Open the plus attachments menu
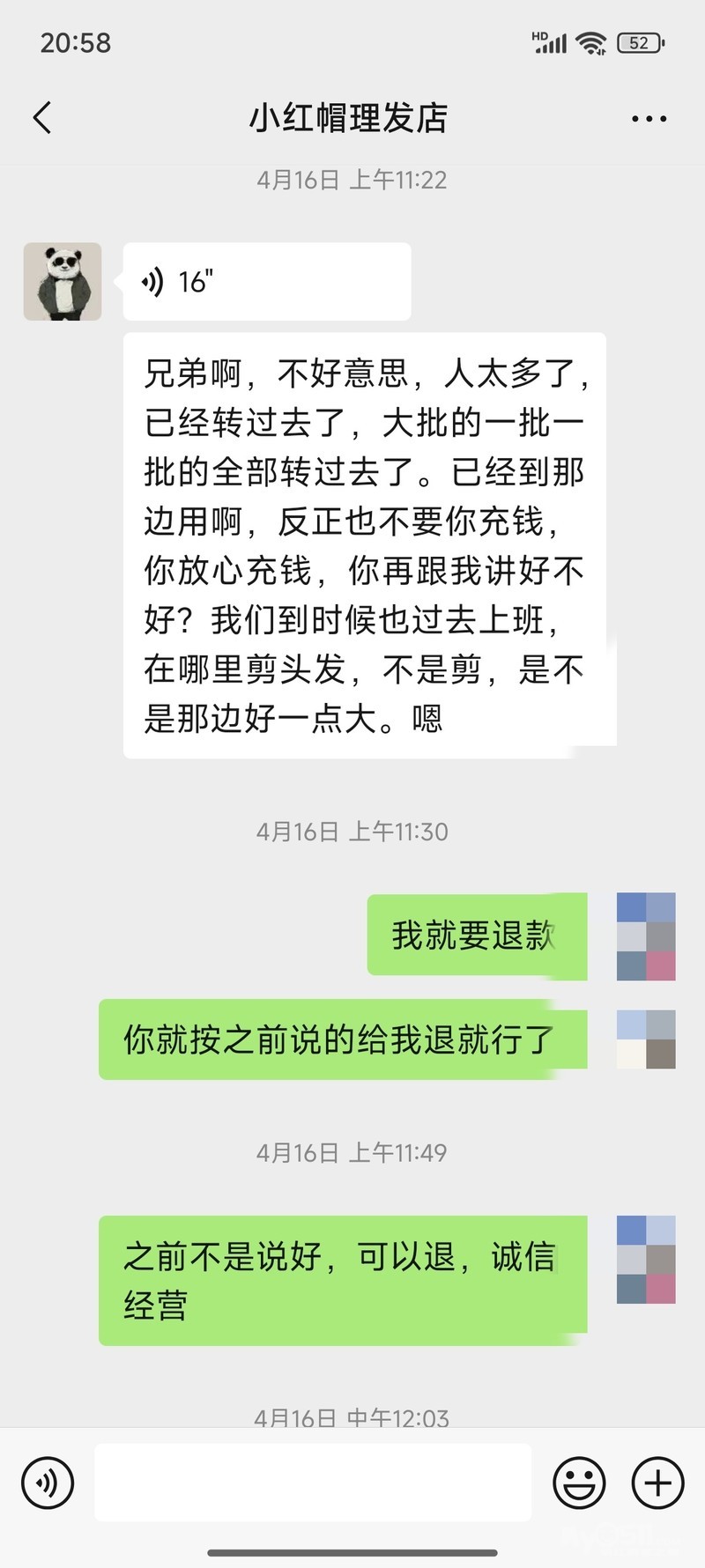This screenshot has height=1568, width=705. point(657,1483)
